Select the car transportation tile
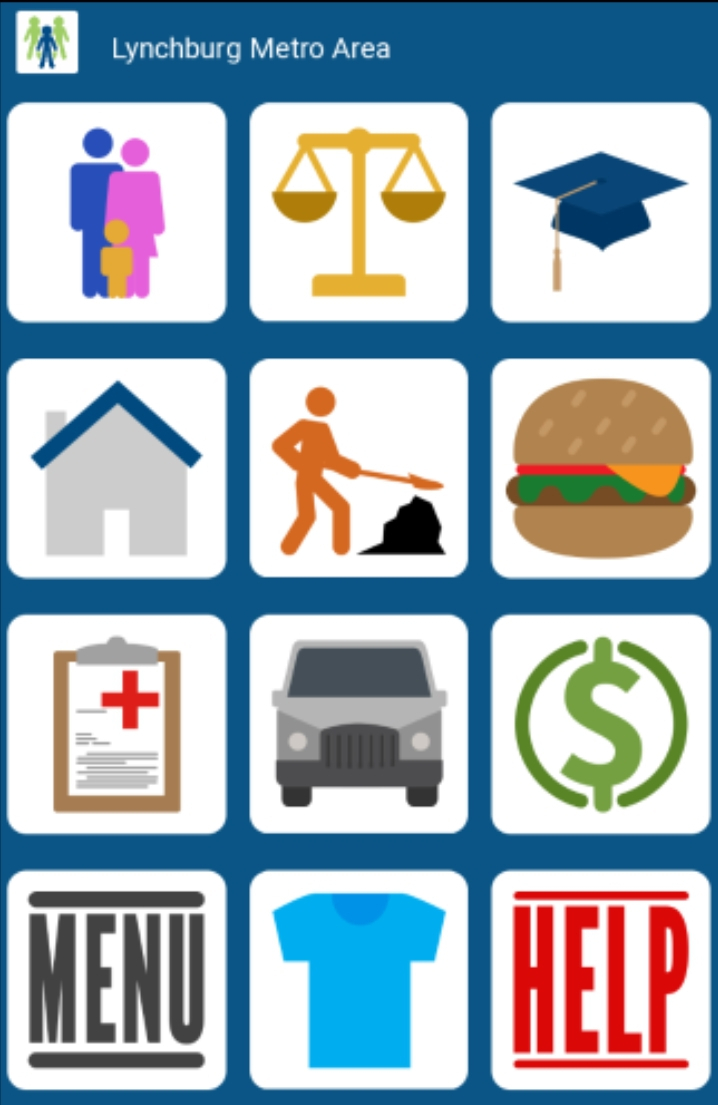This screenshot has width=718, height=1105. click(x=359, y=724)
